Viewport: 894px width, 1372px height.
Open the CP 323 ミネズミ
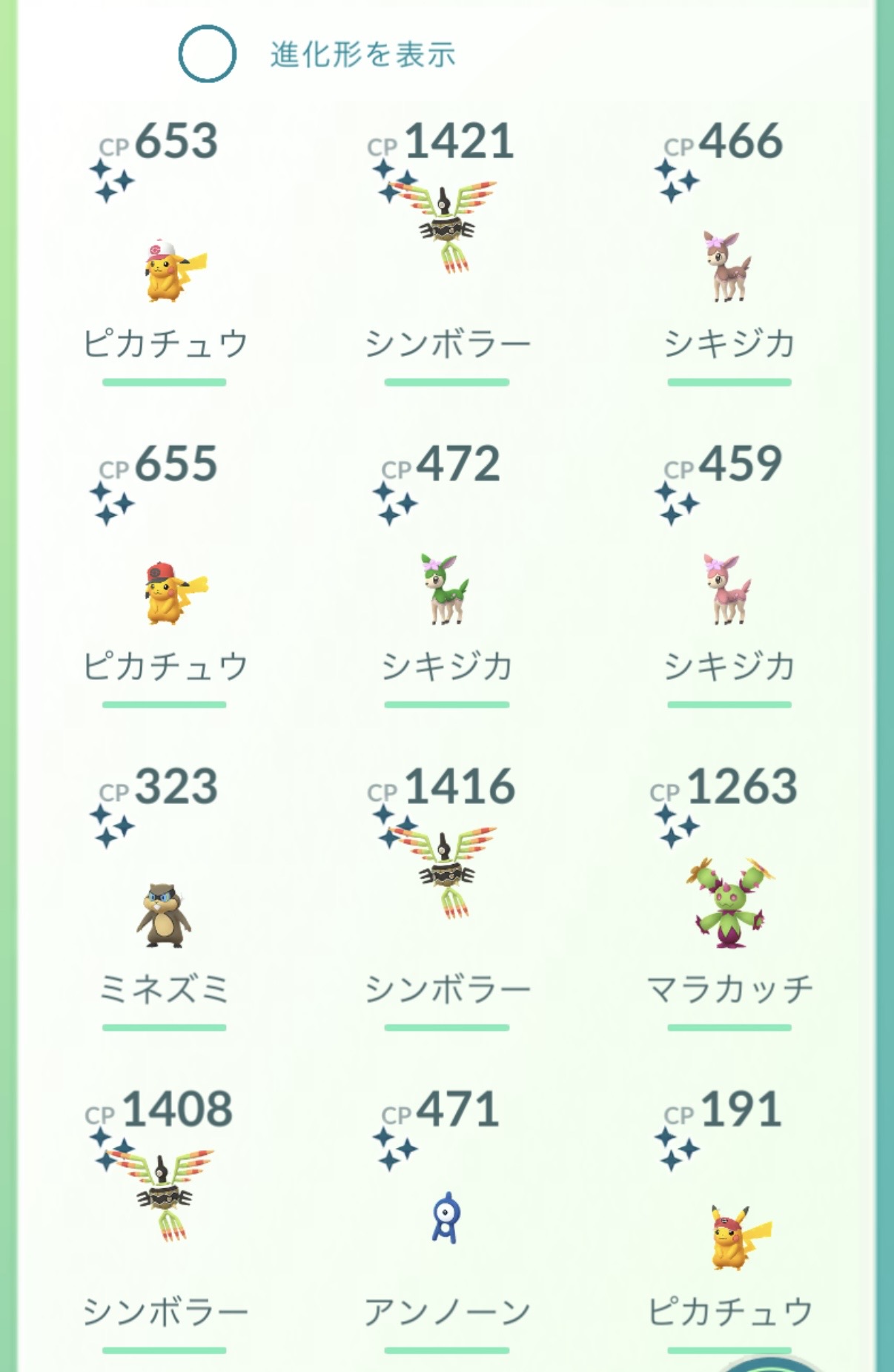pos(165,916)
